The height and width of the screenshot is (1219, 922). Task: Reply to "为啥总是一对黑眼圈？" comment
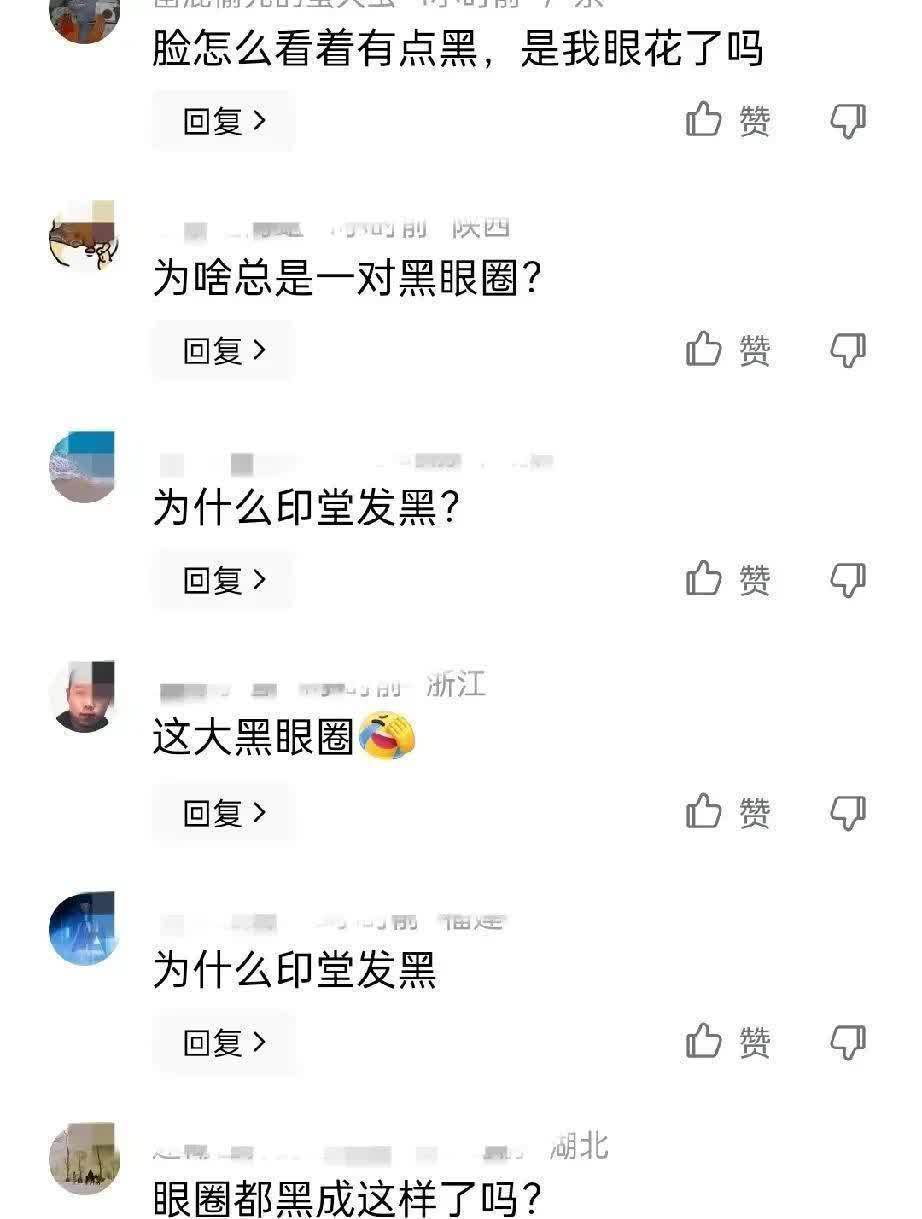click(224, 351)
